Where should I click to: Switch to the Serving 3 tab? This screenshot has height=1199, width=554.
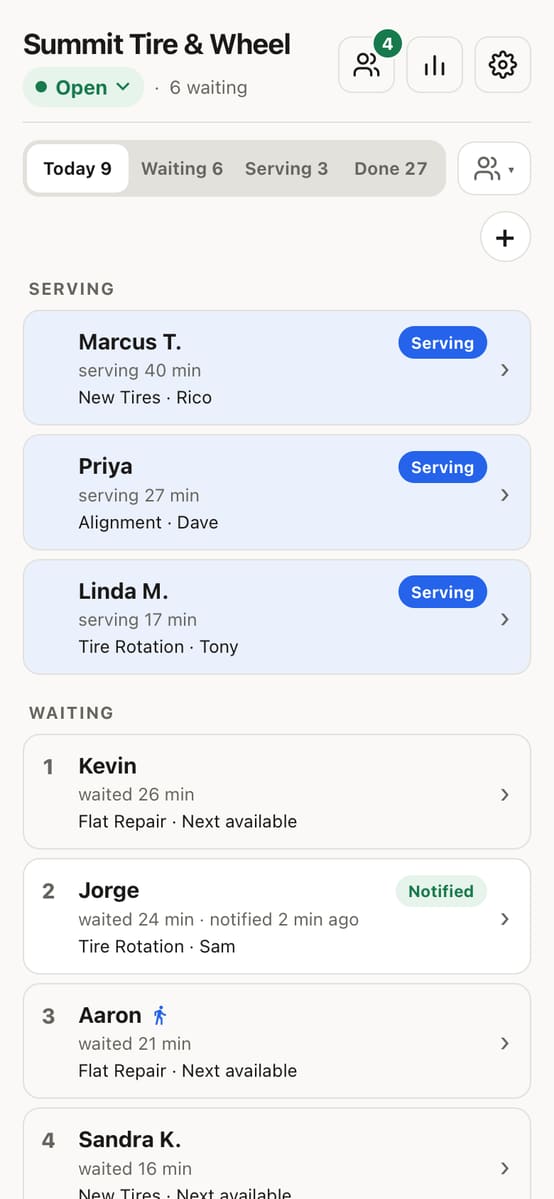click(x=286, y=168)
